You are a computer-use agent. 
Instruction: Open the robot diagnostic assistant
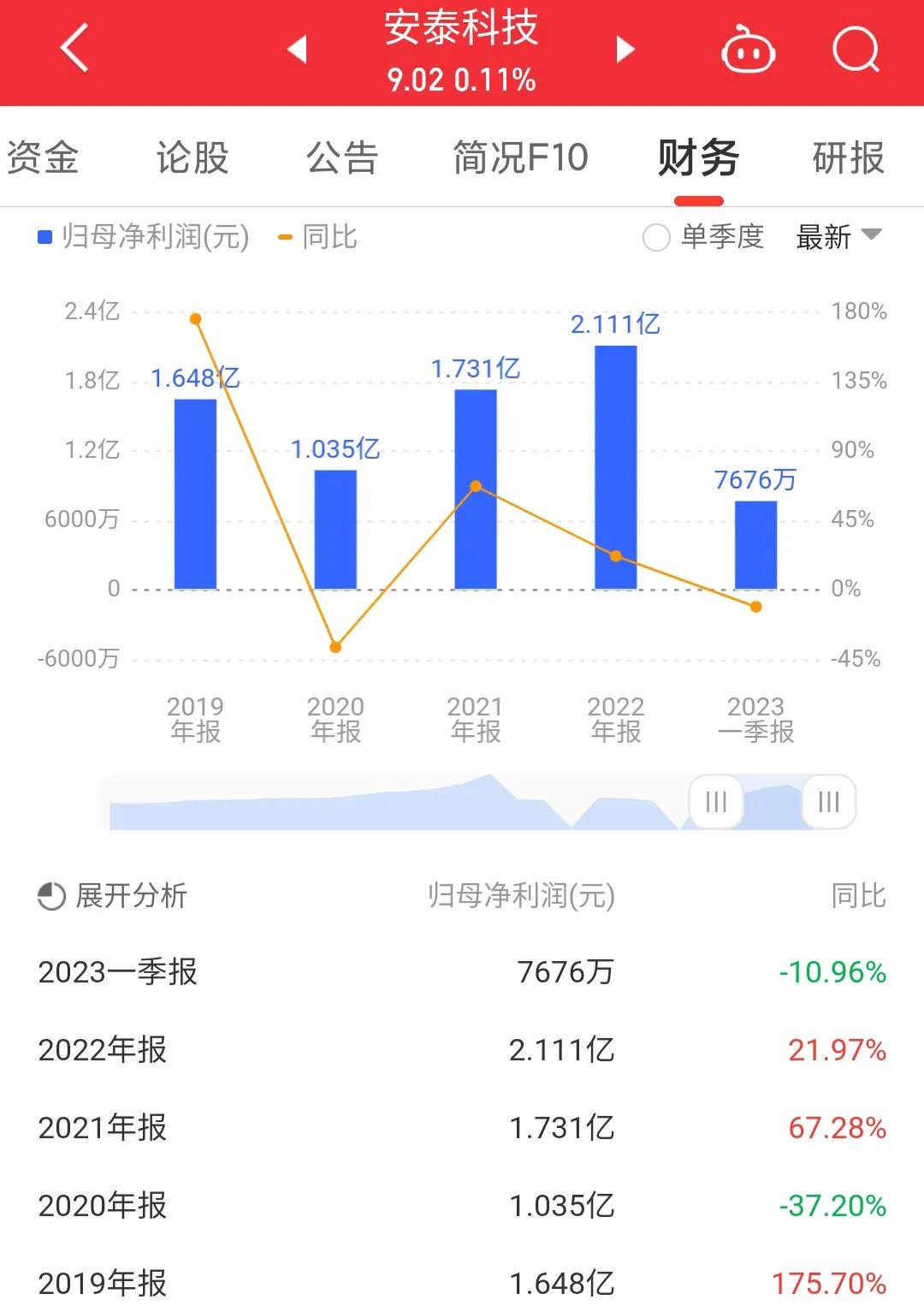click(749, 49)
